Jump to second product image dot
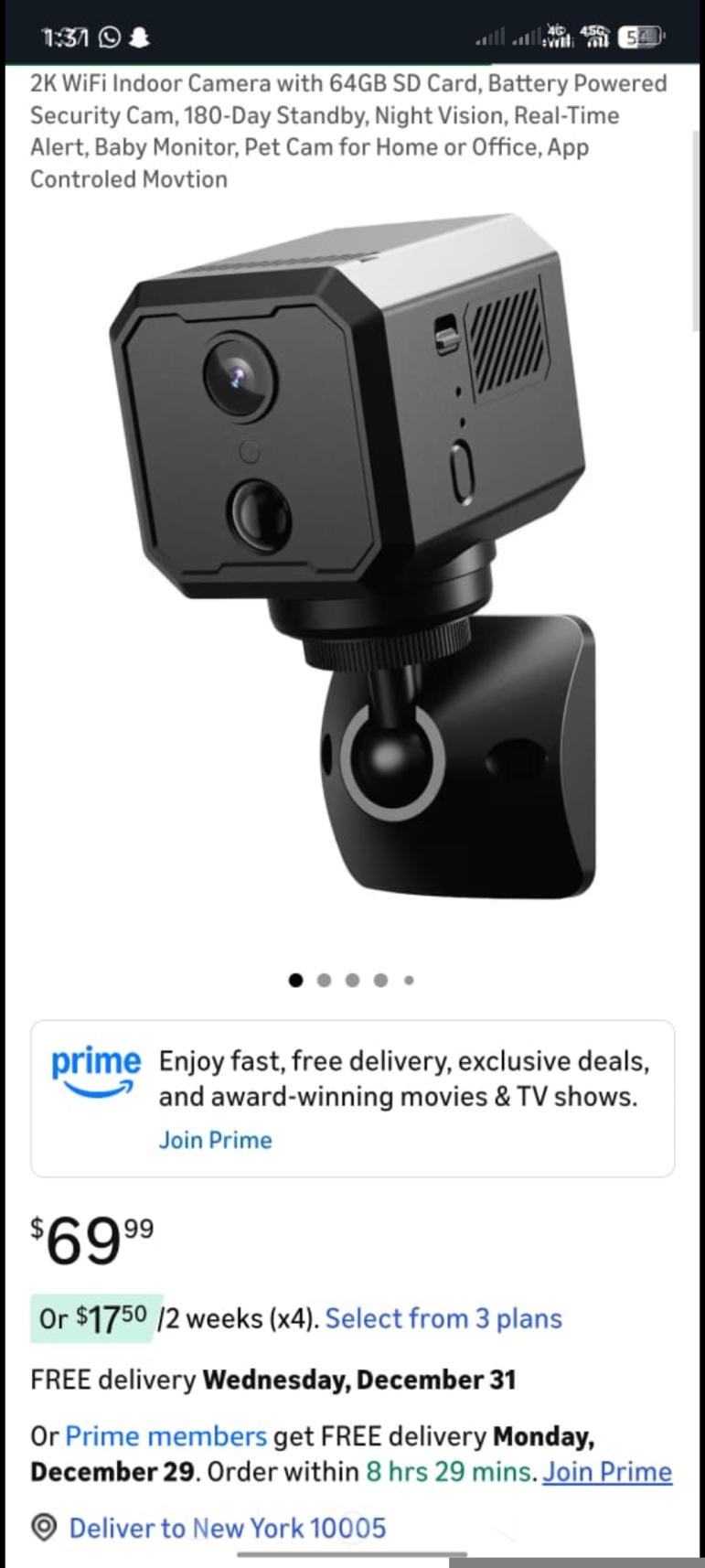Screen dimensions: 705x1568 click(x=324, y=980)
